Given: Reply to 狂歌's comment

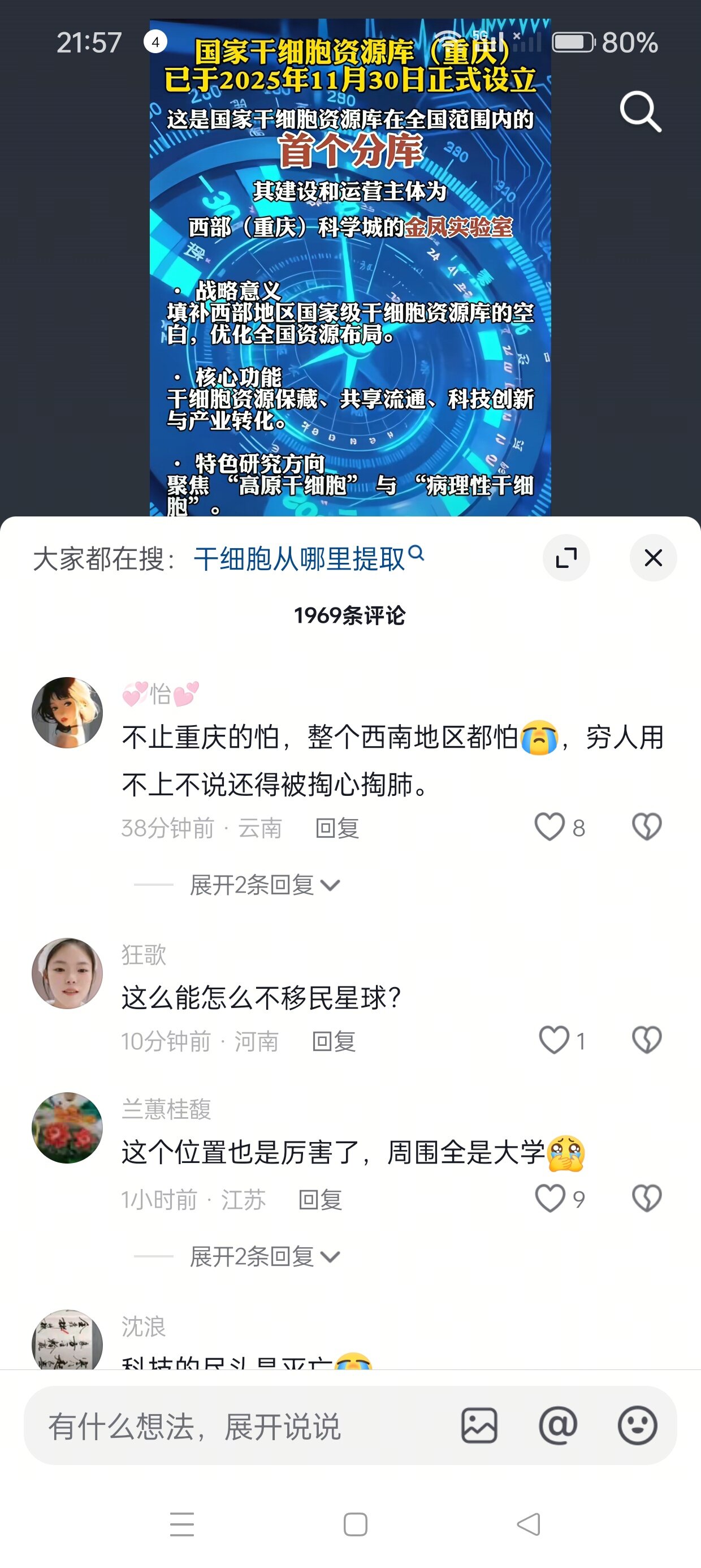Looking at the screenshot, I should coord(334,1041).
